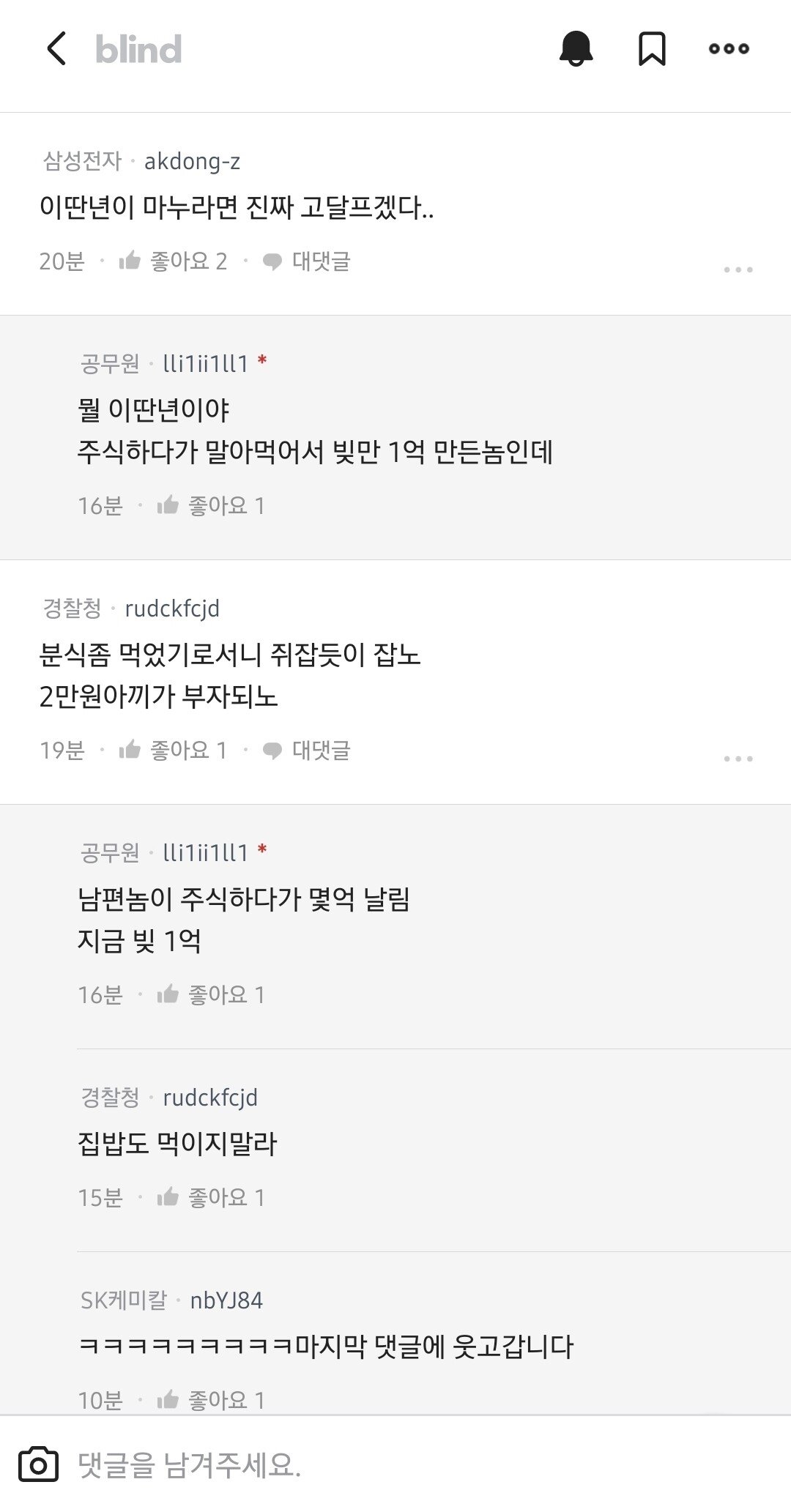
Task: Click the back arrow to exit the post
Action: [x=56, y=48]
